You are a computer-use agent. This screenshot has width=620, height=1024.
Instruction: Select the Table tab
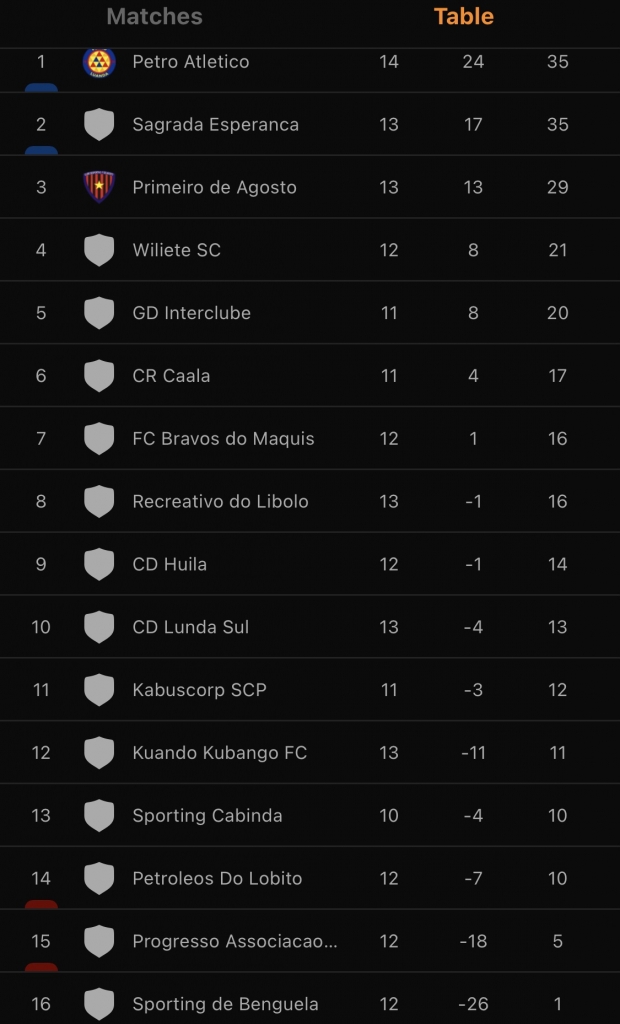tap(463, 17)
